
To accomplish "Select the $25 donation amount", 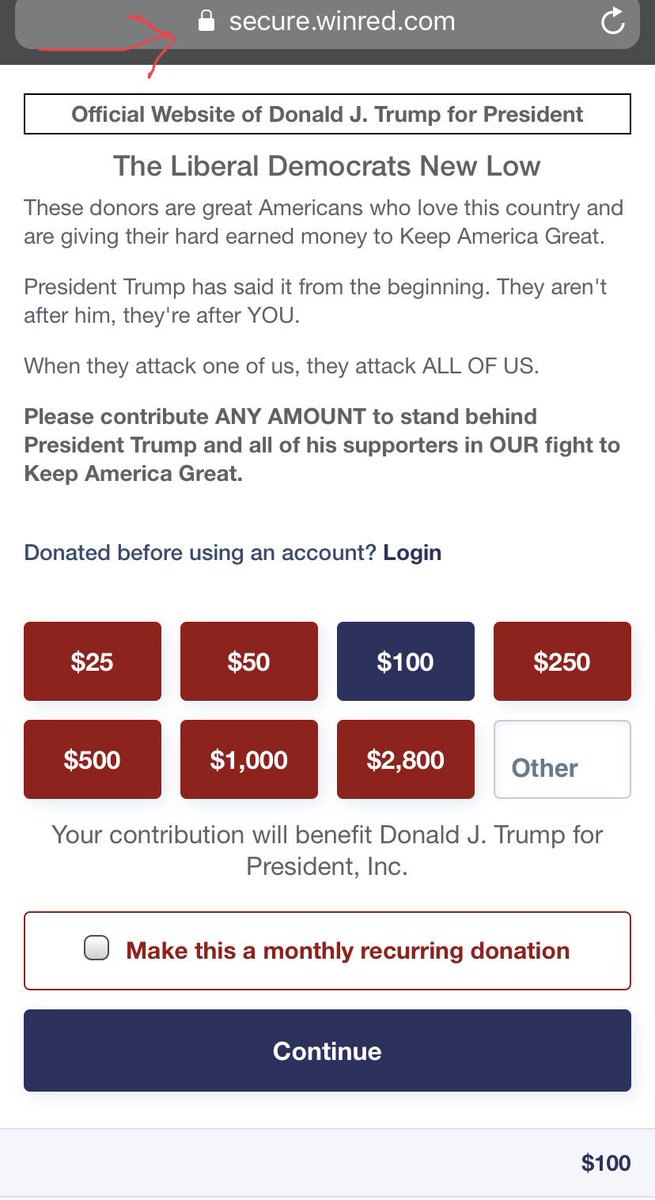I will click(92, 661).
